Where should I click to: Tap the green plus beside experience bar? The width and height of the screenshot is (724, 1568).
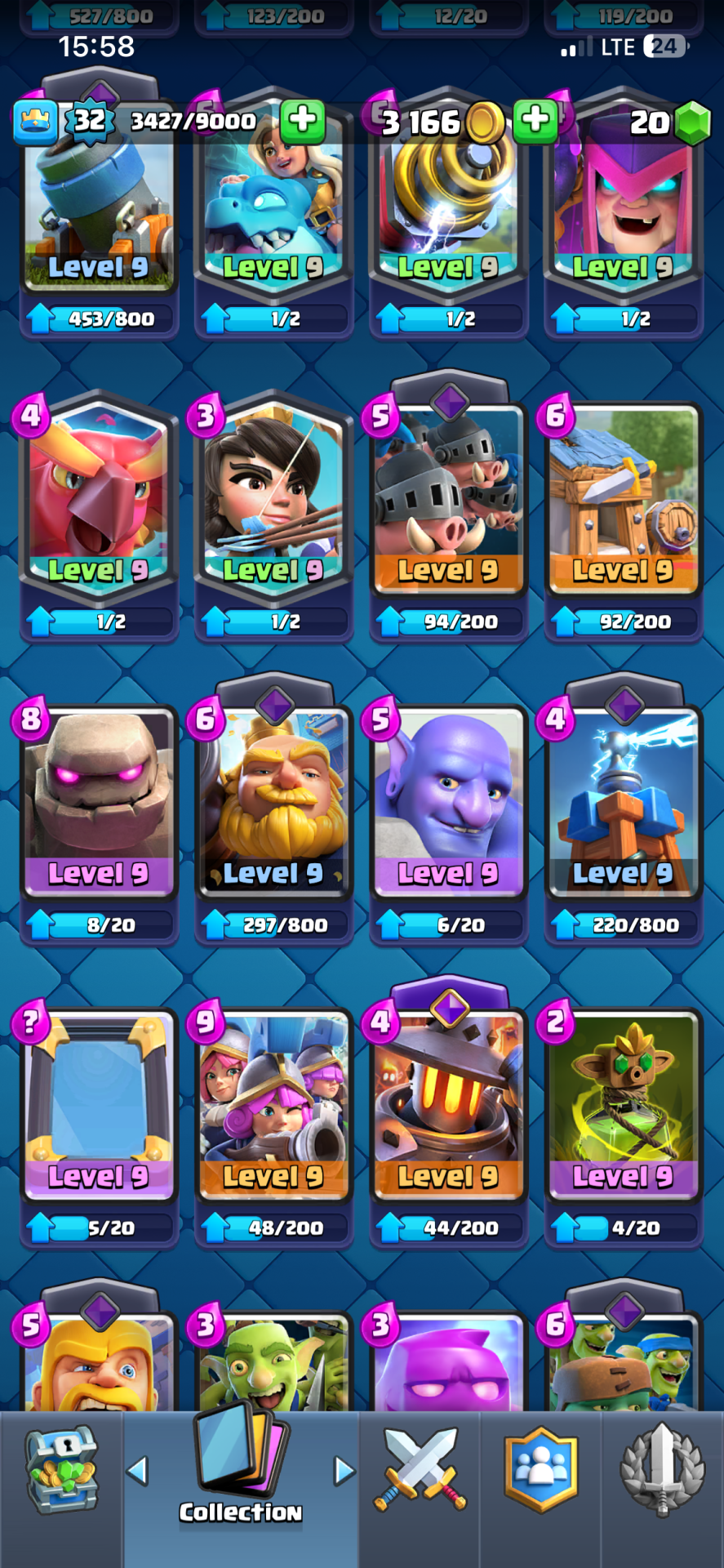coord(303,121)
